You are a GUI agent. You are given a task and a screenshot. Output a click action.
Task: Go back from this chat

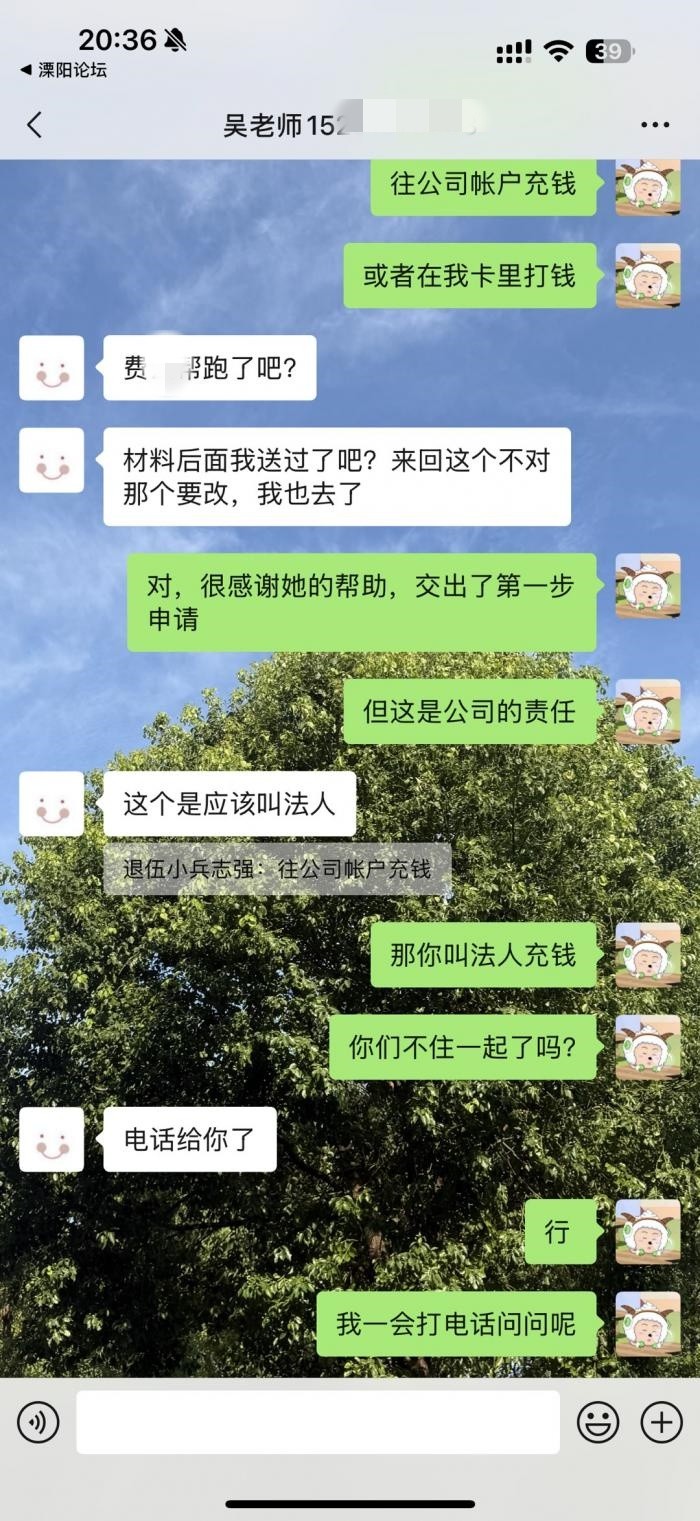35,125
